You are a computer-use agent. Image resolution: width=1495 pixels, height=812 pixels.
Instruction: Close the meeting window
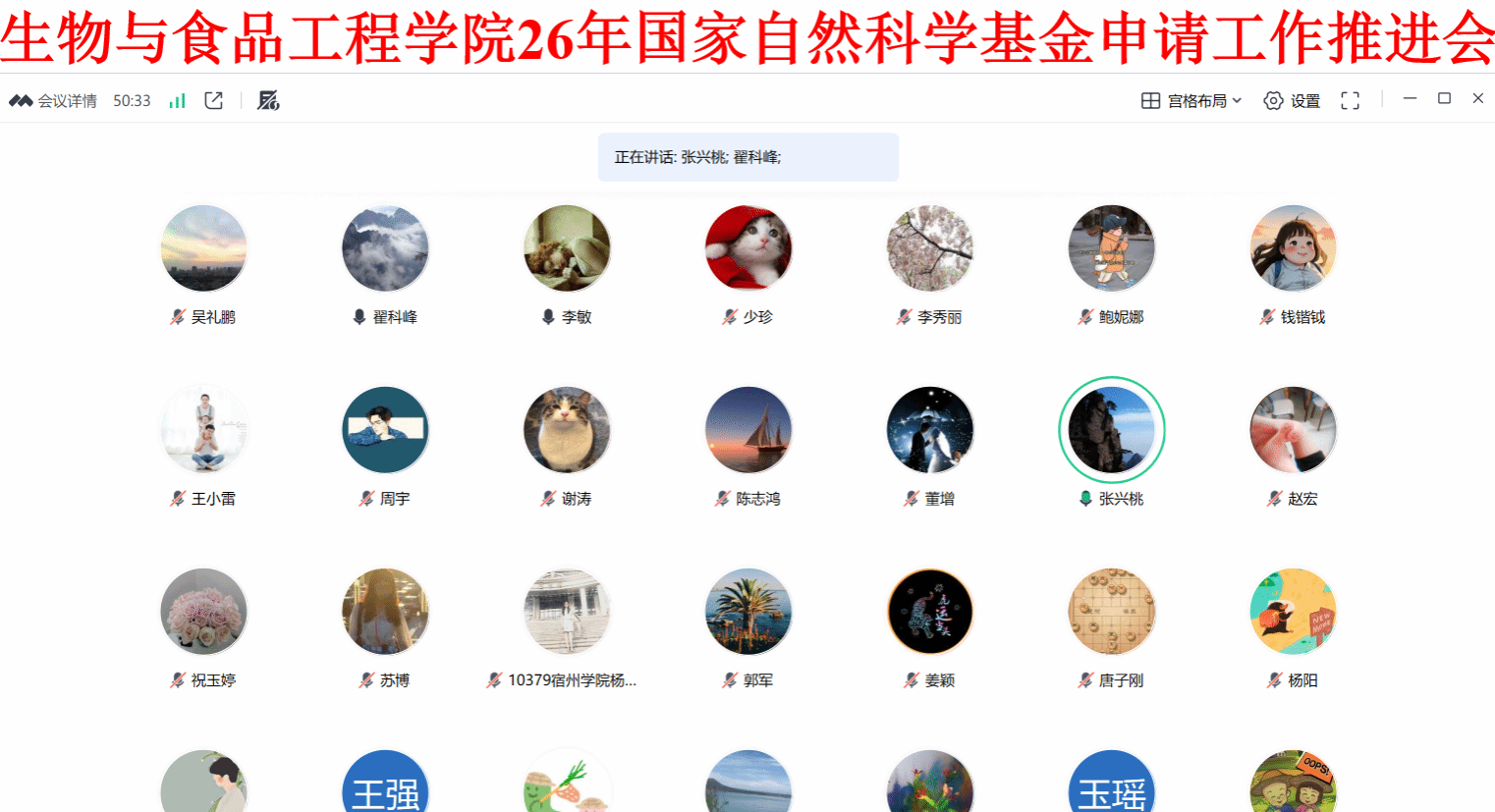pos(1477,98)
